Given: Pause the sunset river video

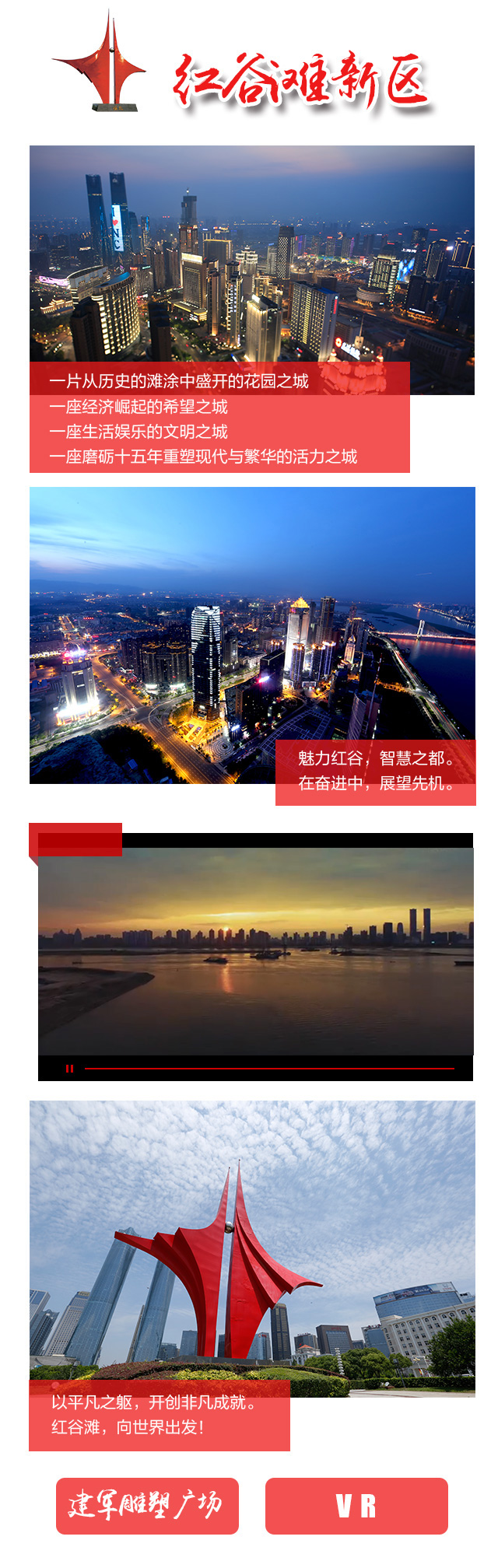Looking at the screenshot, I should click(x=69, y=1069).
